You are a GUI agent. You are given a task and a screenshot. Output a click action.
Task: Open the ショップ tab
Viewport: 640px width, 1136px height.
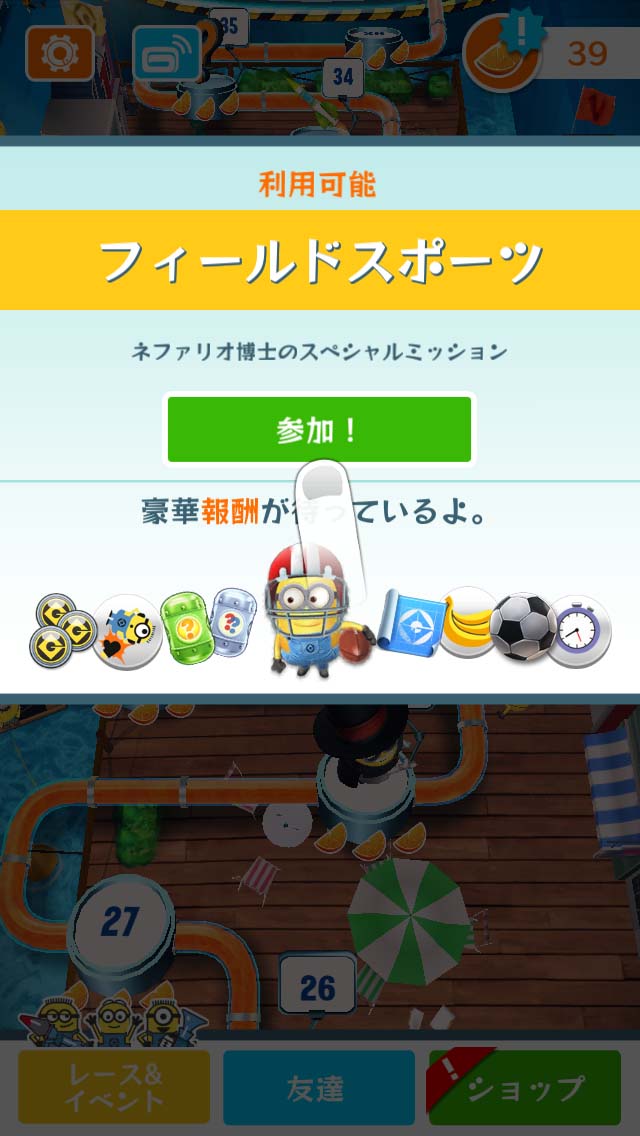click(525, 1088)
